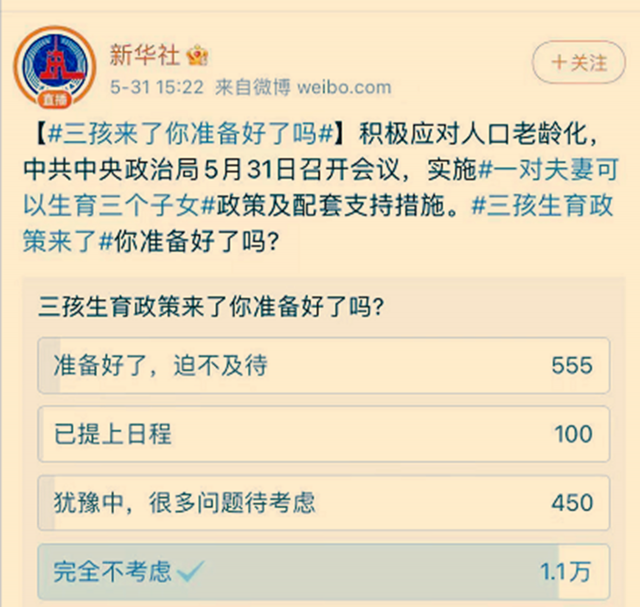
Task: Choose 犹豫中,很多问题待考虑 option
Action: click(322, 502)
